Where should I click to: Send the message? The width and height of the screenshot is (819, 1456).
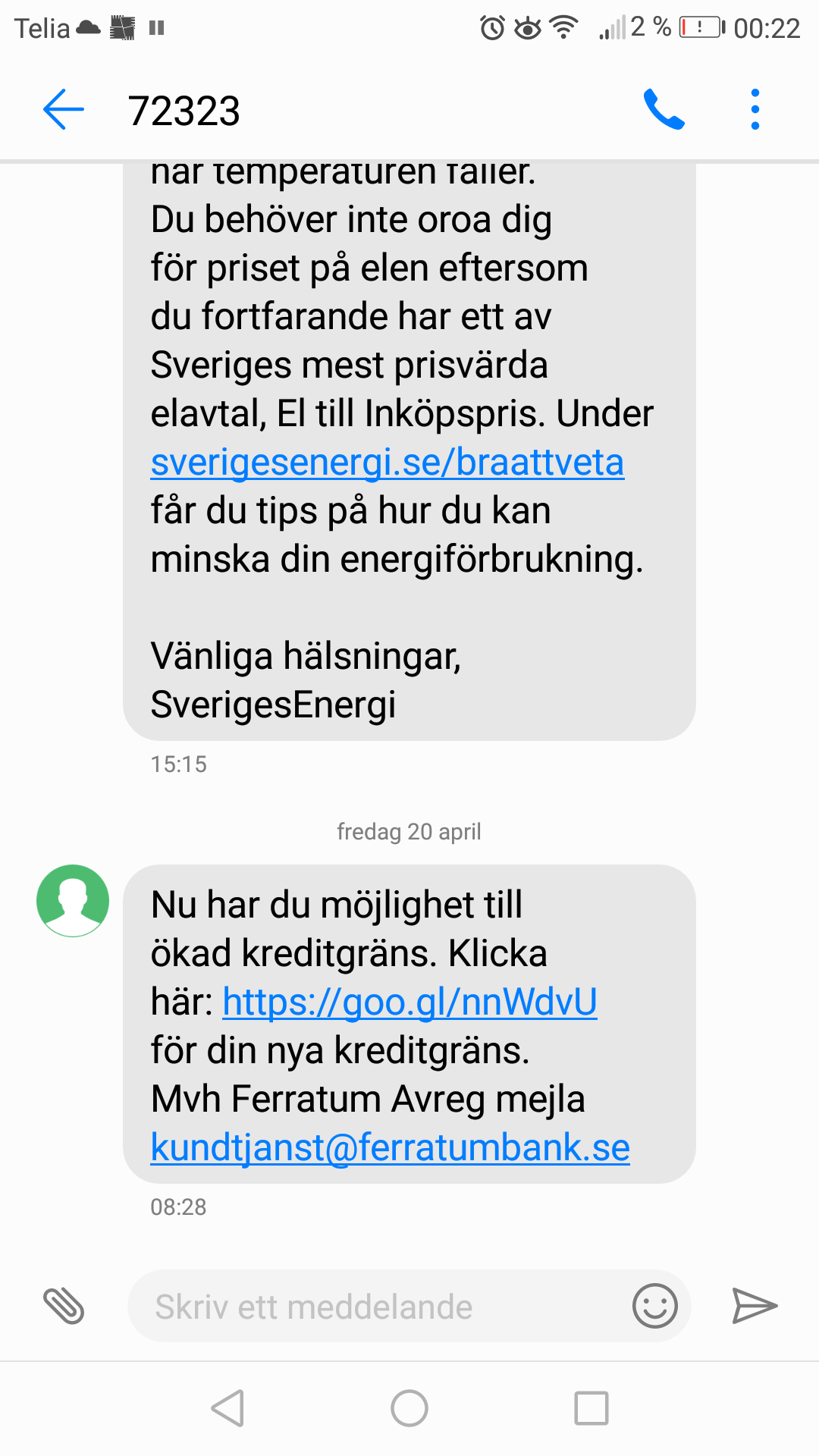click(x=755, y=1306)
